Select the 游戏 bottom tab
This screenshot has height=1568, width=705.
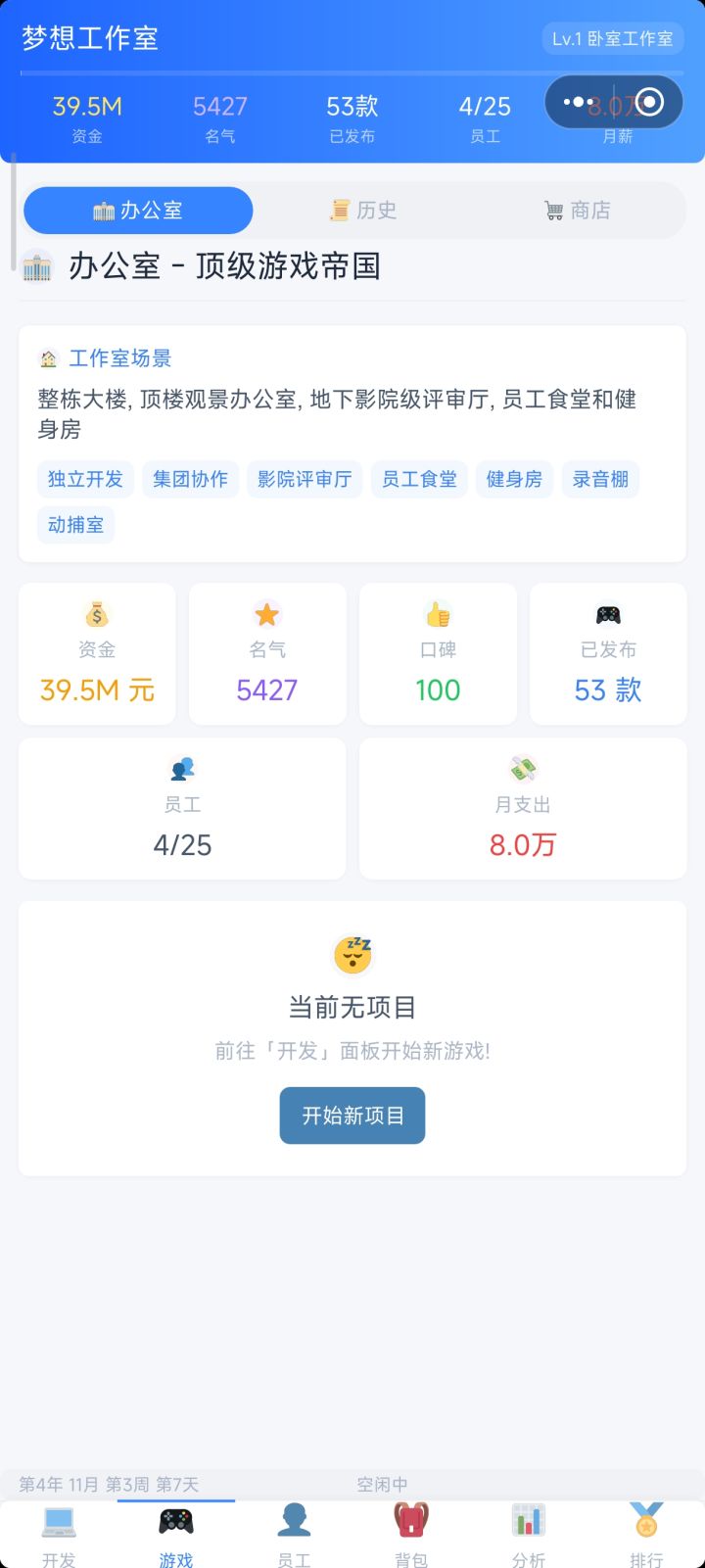pyautogui.click(x=176, y=1536)
